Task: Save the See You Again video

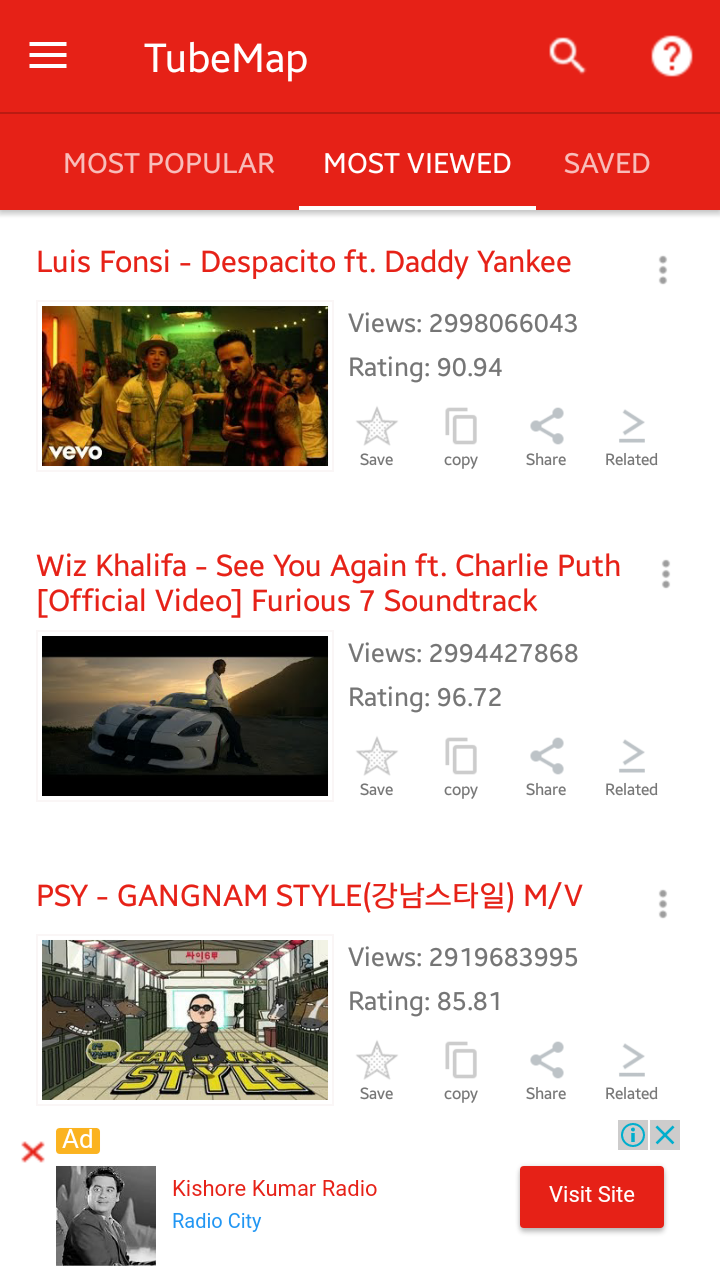Action: click(377, 767)
